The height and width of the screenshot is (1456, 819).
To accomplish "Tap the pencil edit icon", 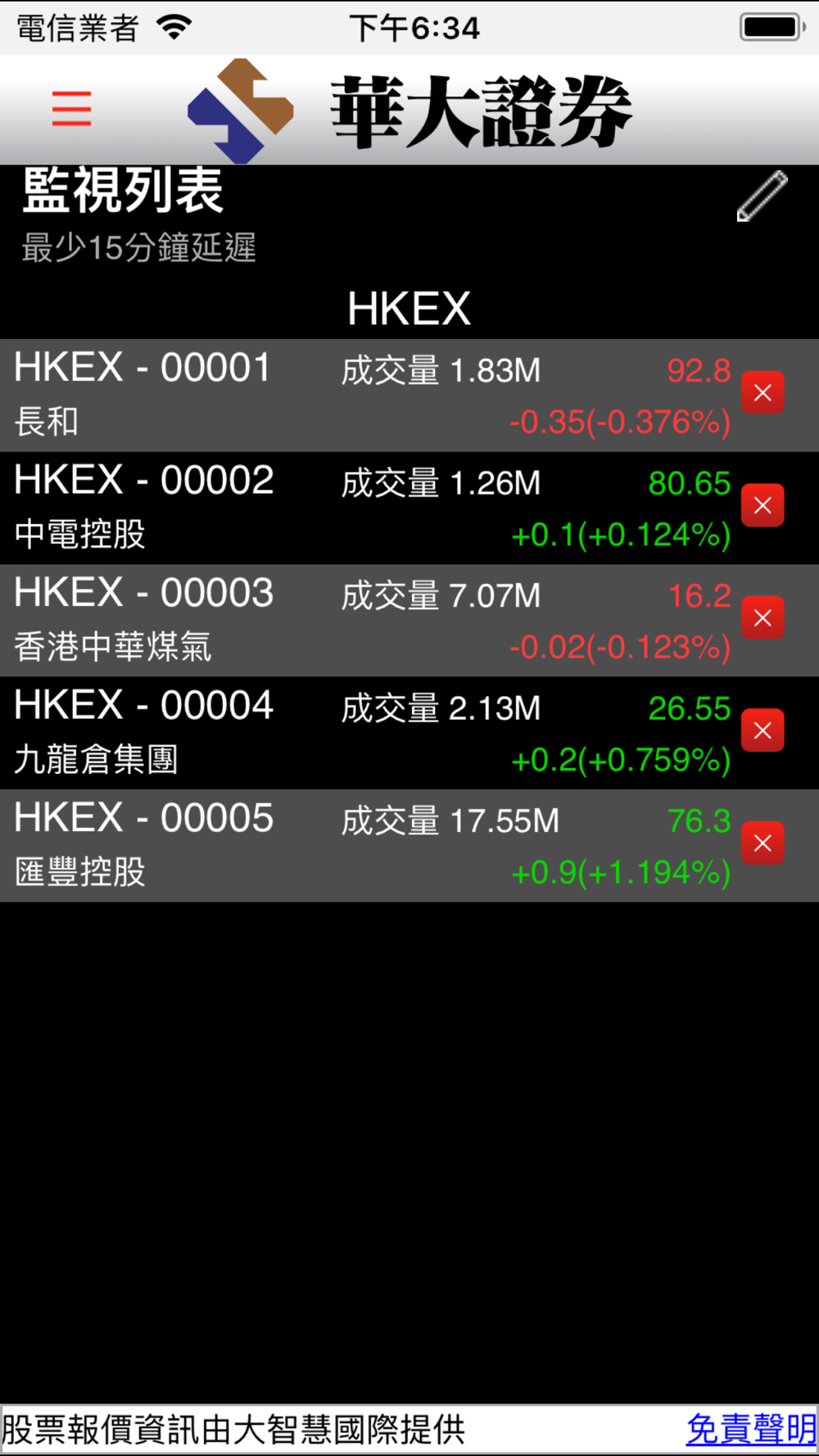I will tap(762, 196).
